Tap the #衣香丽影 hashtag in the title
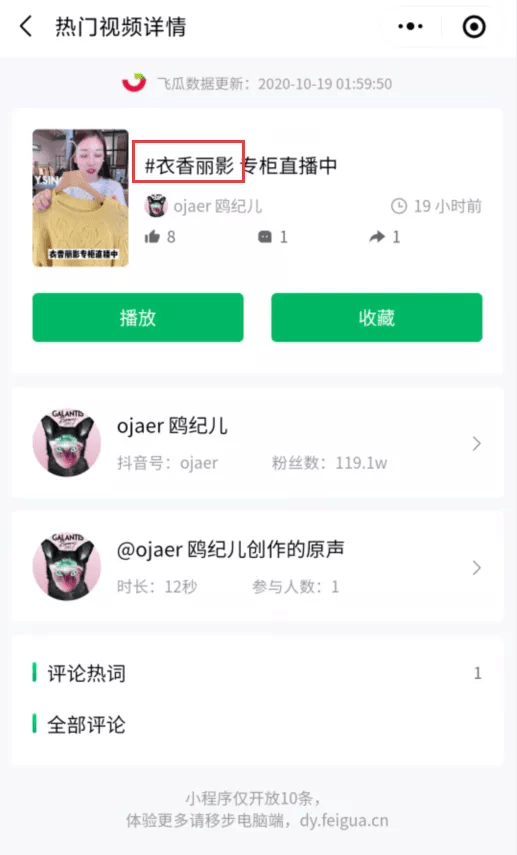 [x=189, y=165]
